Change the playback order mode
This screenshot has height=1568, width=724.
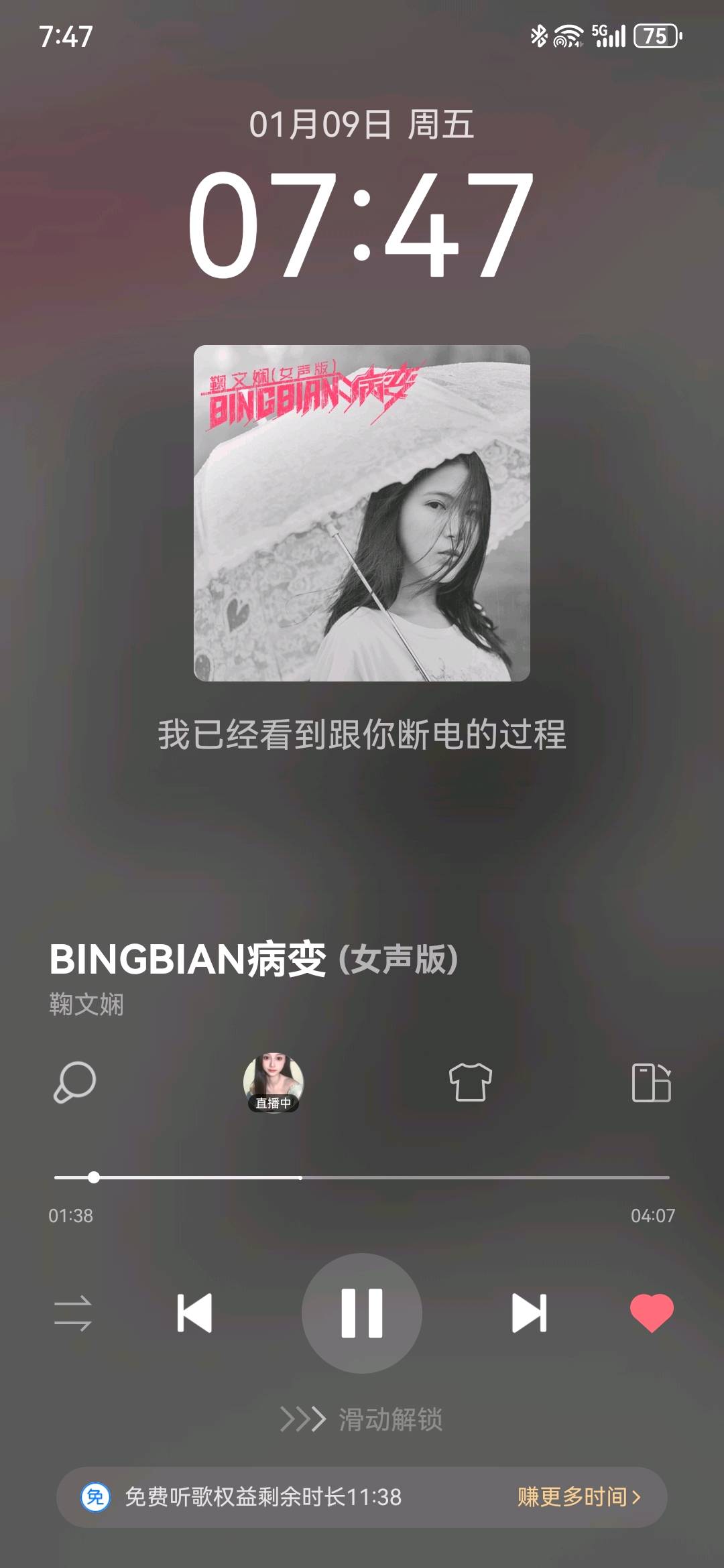point(72,1313)
